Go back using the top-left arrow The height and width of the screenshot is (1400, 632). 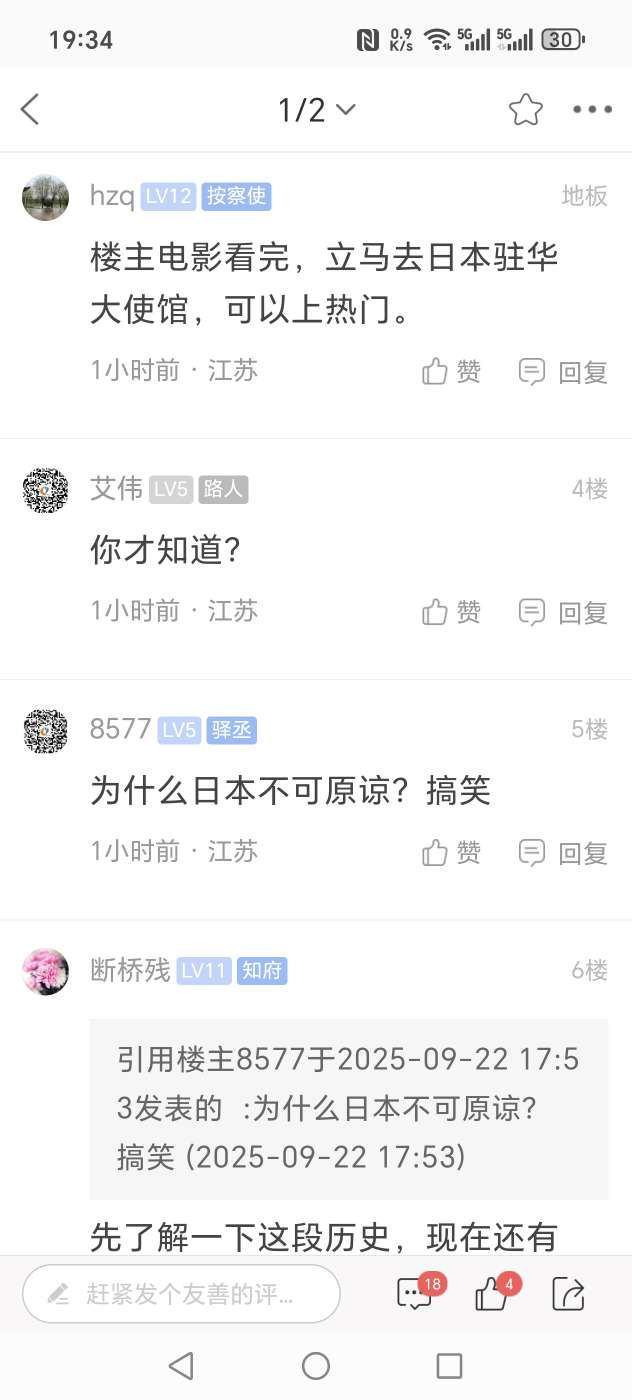pyautogui.click(x=30, y=109)
